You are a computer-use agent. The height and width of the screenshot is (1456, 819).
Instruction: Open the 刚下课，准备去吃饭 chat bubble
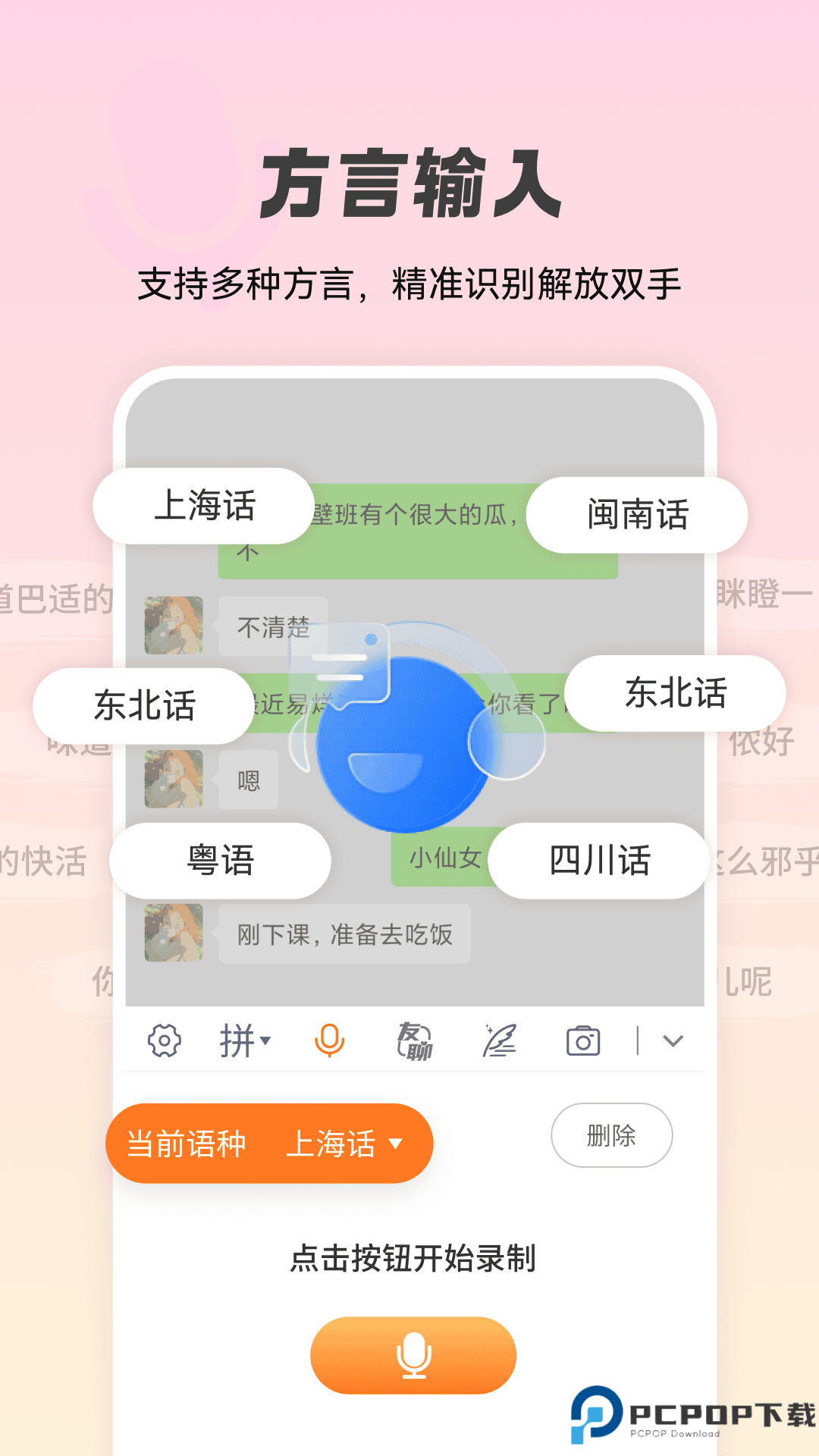(344, 934)
